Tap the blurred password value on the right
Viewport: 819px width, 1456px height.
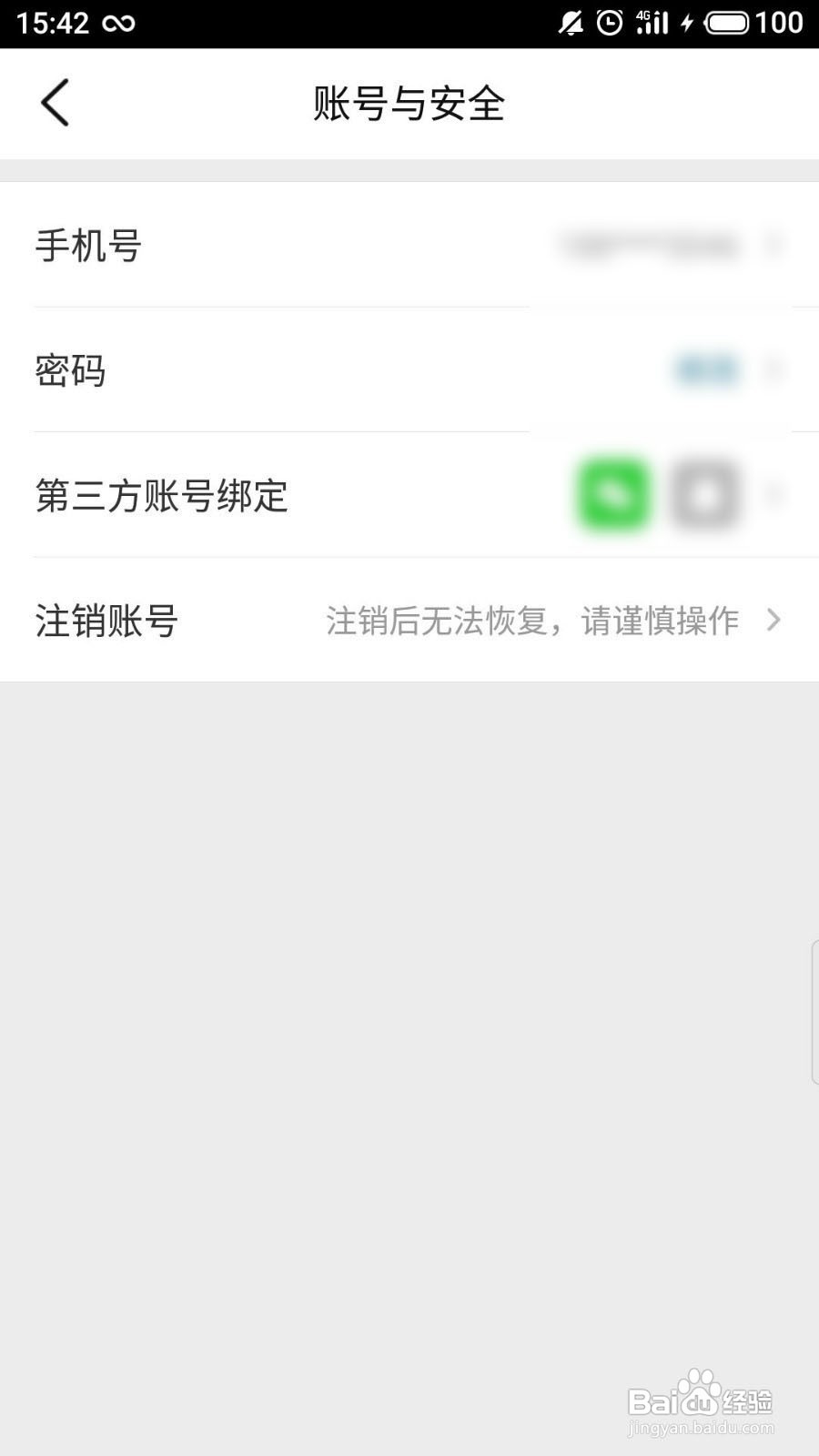(708, 371)
